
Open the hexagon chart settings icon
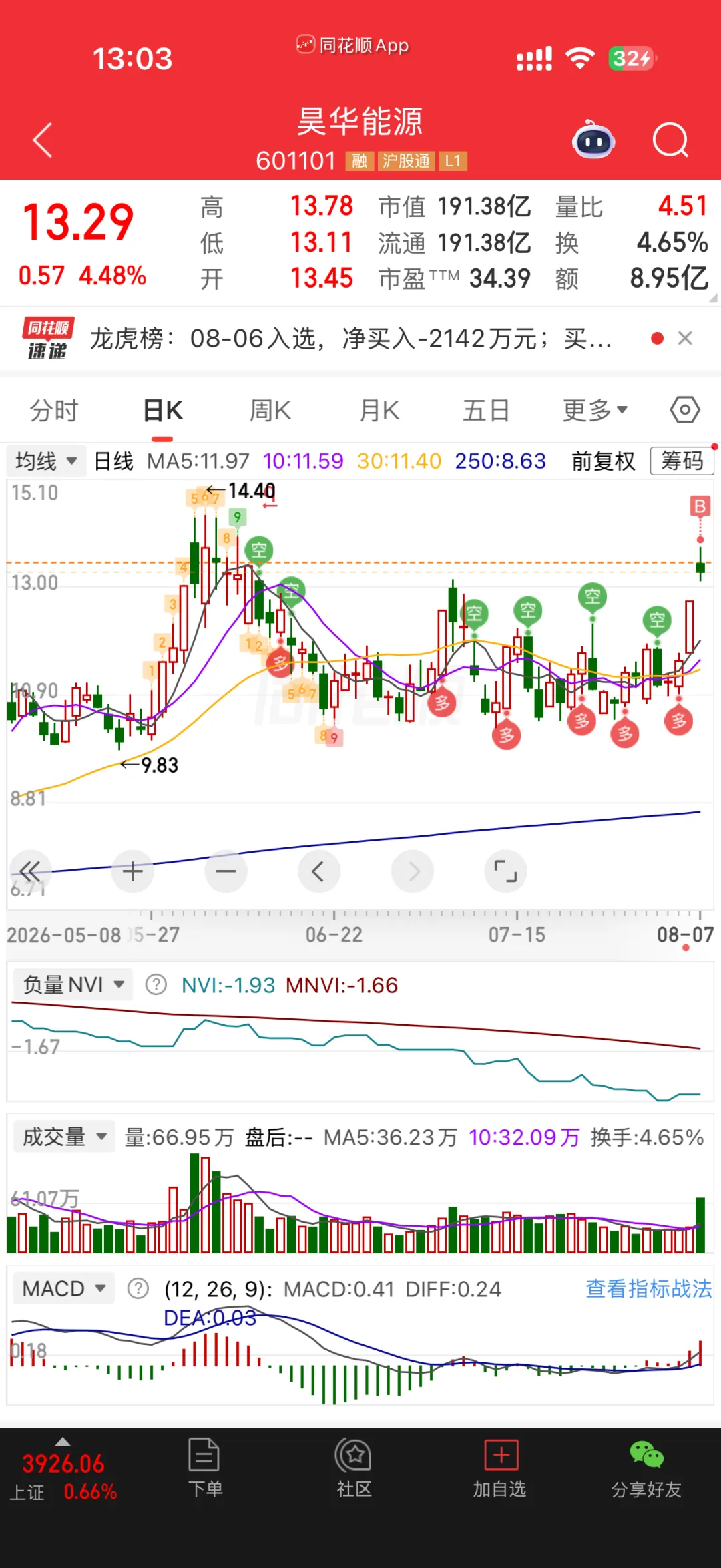[x=685, y=410]
